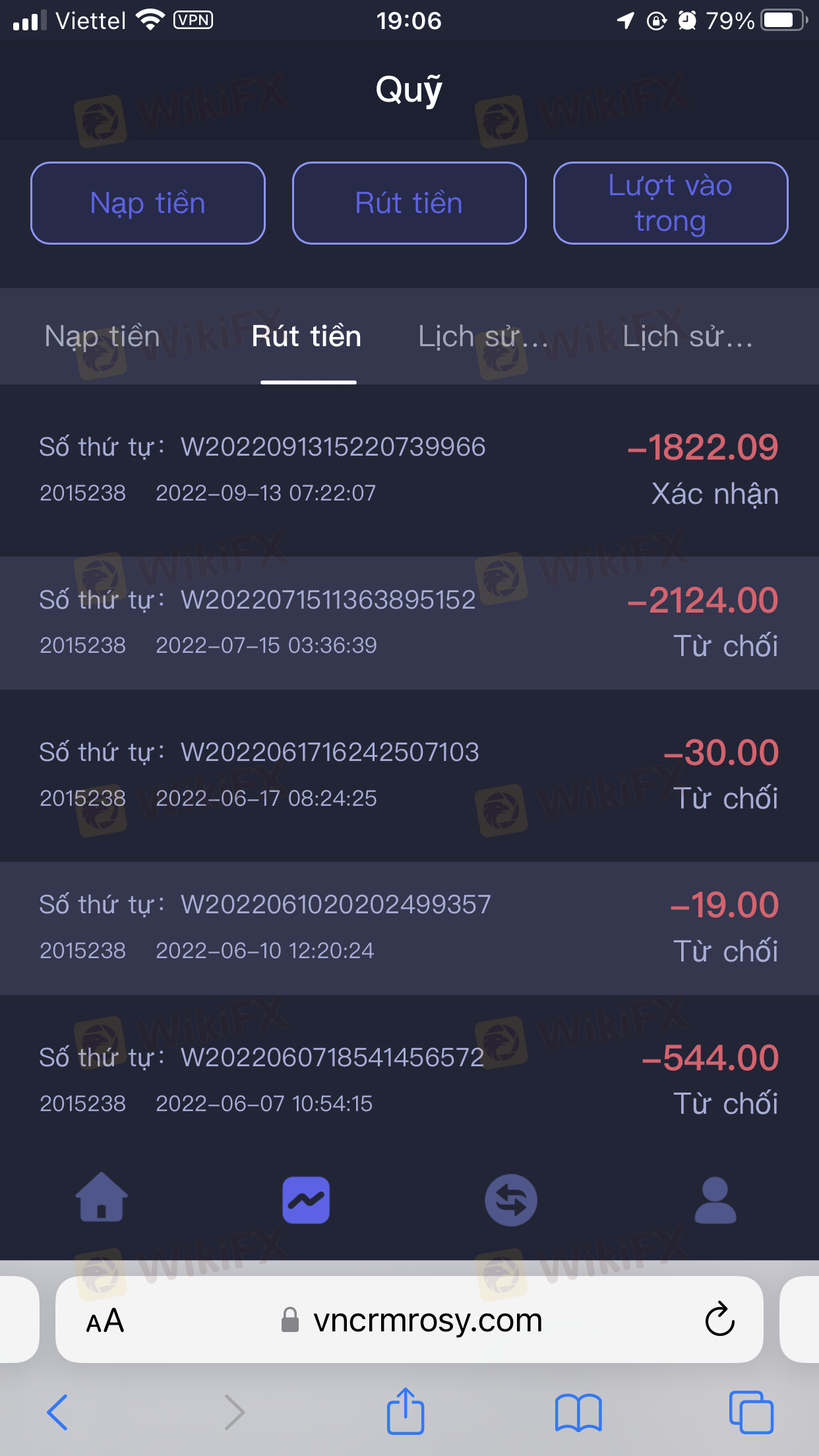Switch to the Nạp tiền history tab
This screenshot has width=819, height=1456.
point(102,336)
